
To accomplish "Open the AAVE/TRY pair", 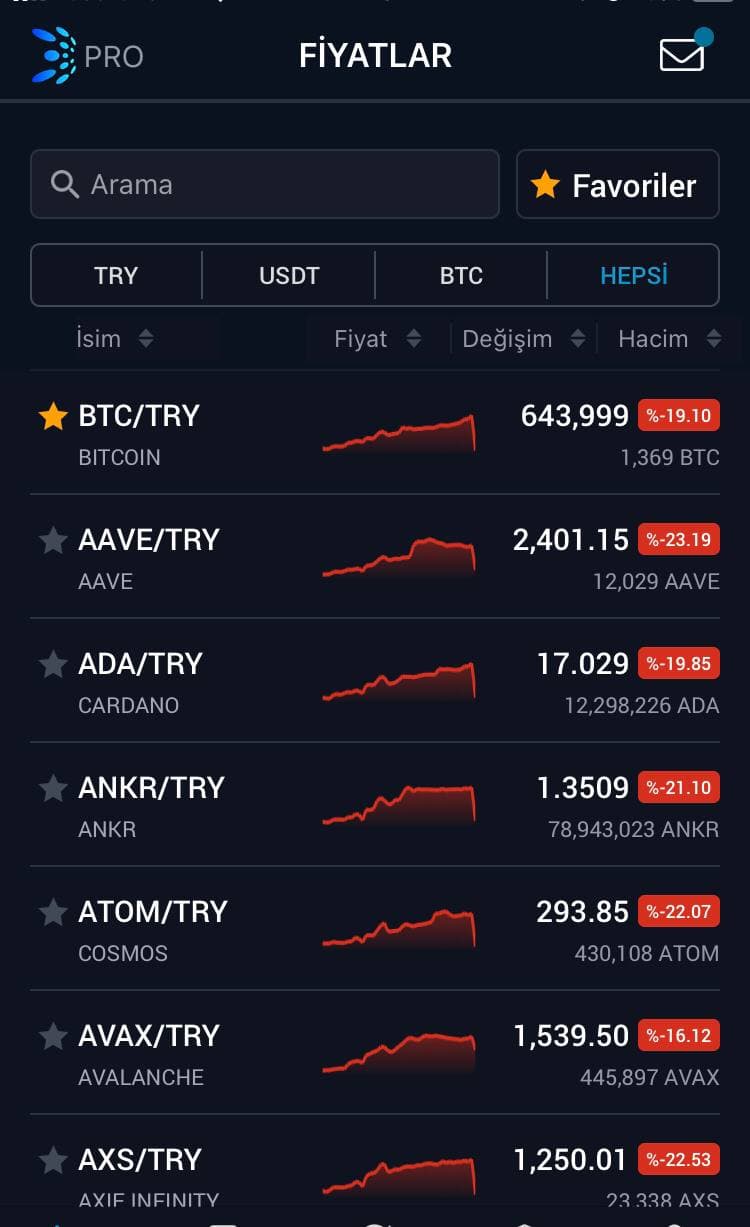I will pyautogui.click(x=375, y=557).
